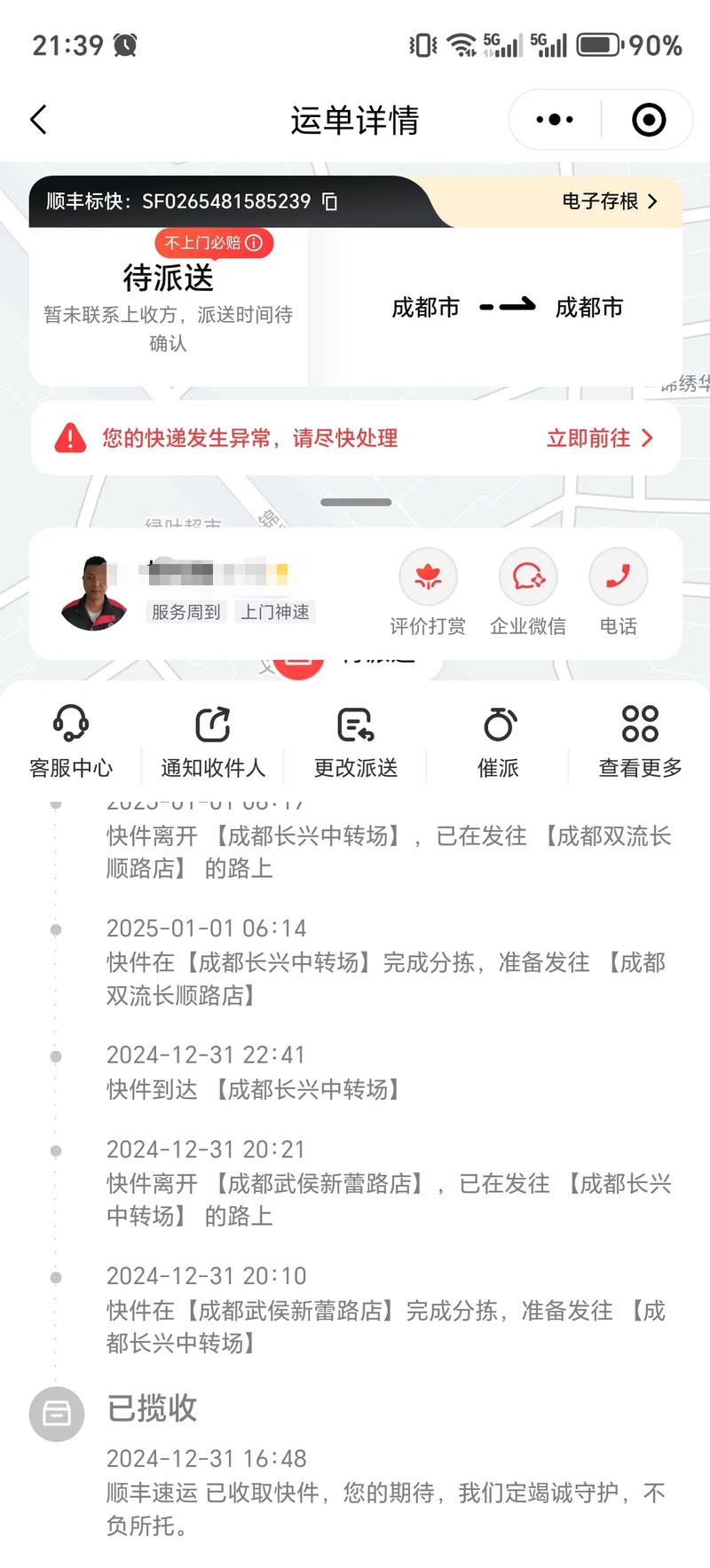Open the 不上门必赔 info tooltip
710x1568 pixels.
coord(255,242)
